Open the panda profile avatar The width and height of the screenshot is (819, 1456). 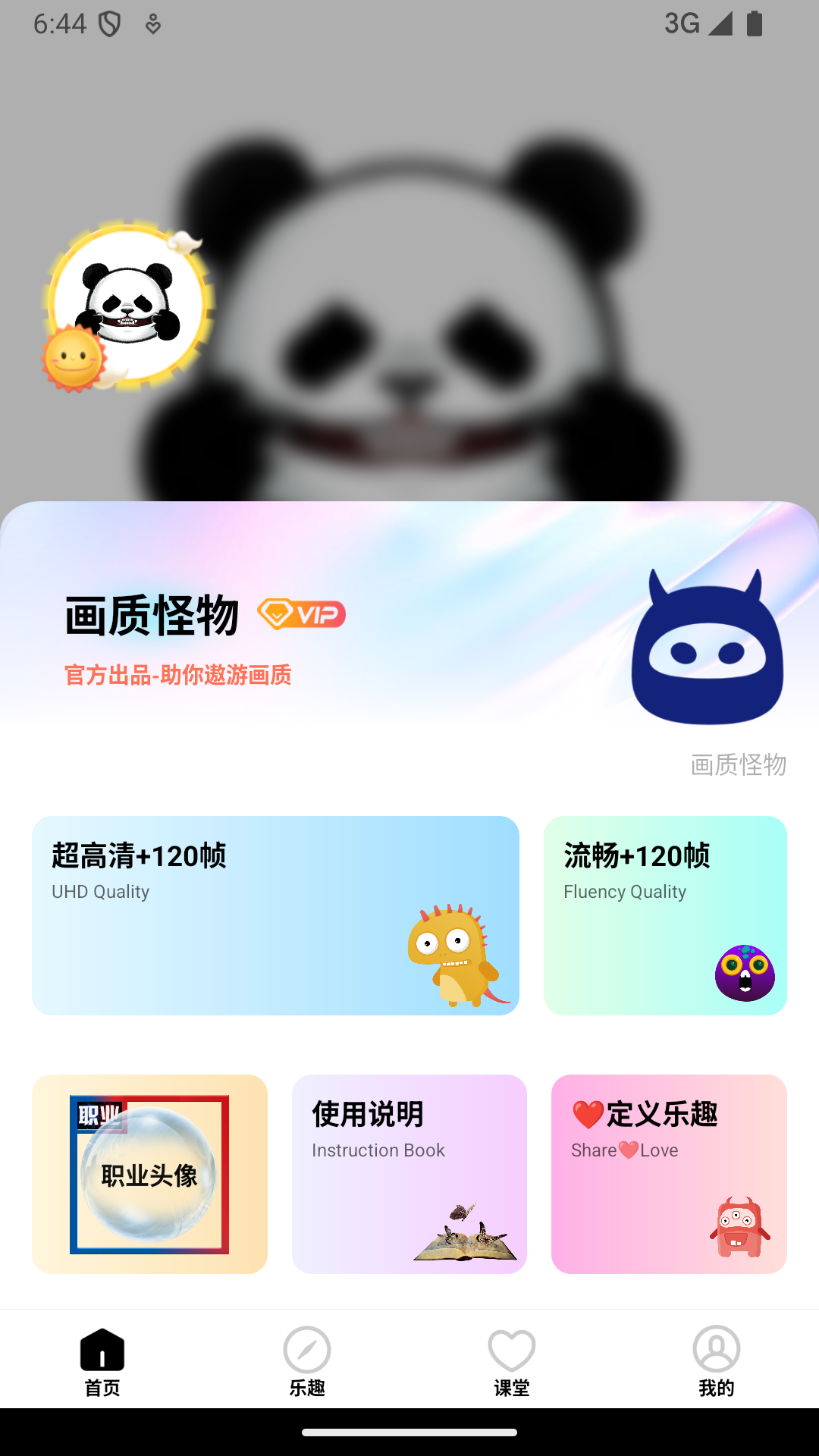coord(127,305)
